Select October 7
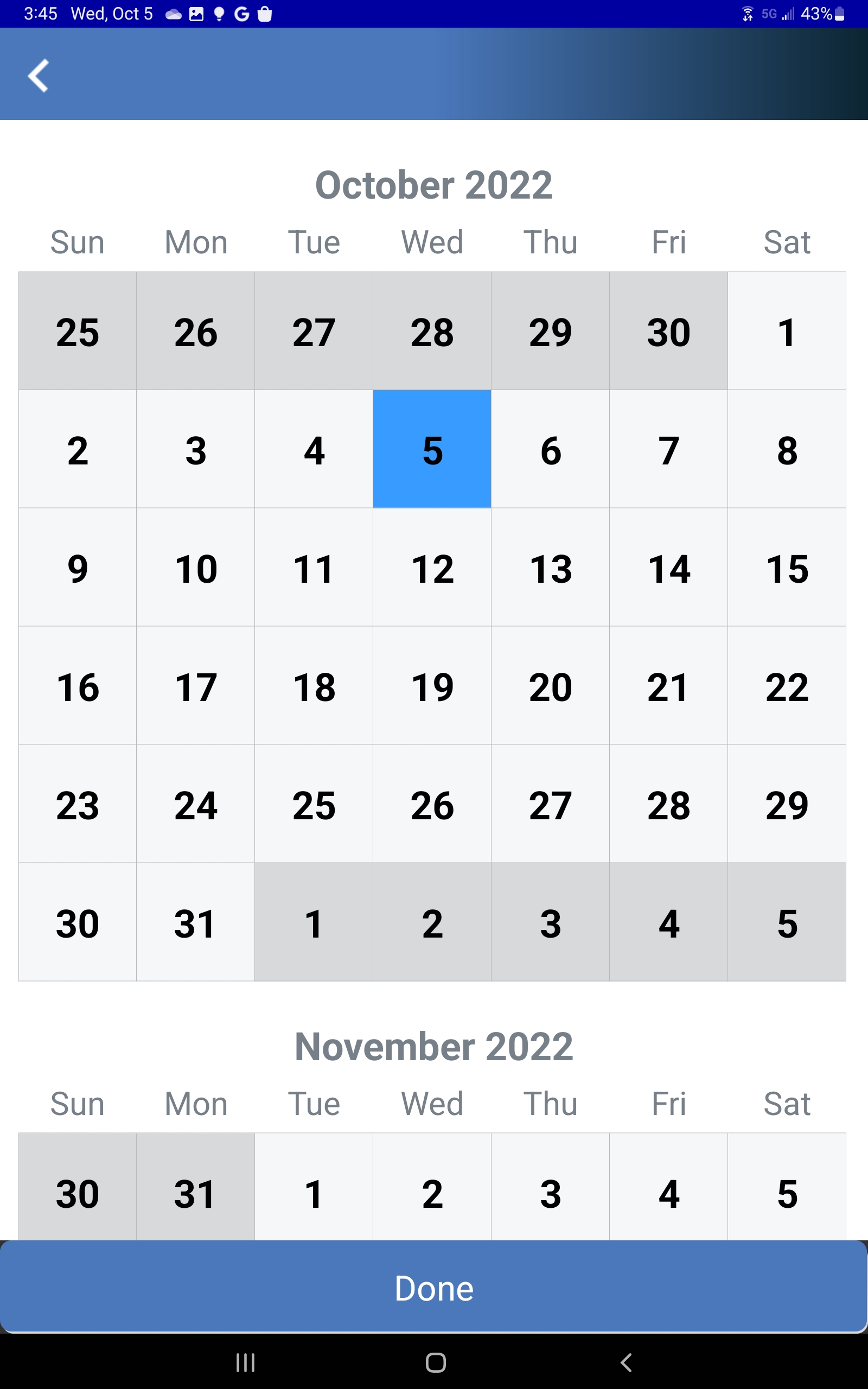 [668, 449]
